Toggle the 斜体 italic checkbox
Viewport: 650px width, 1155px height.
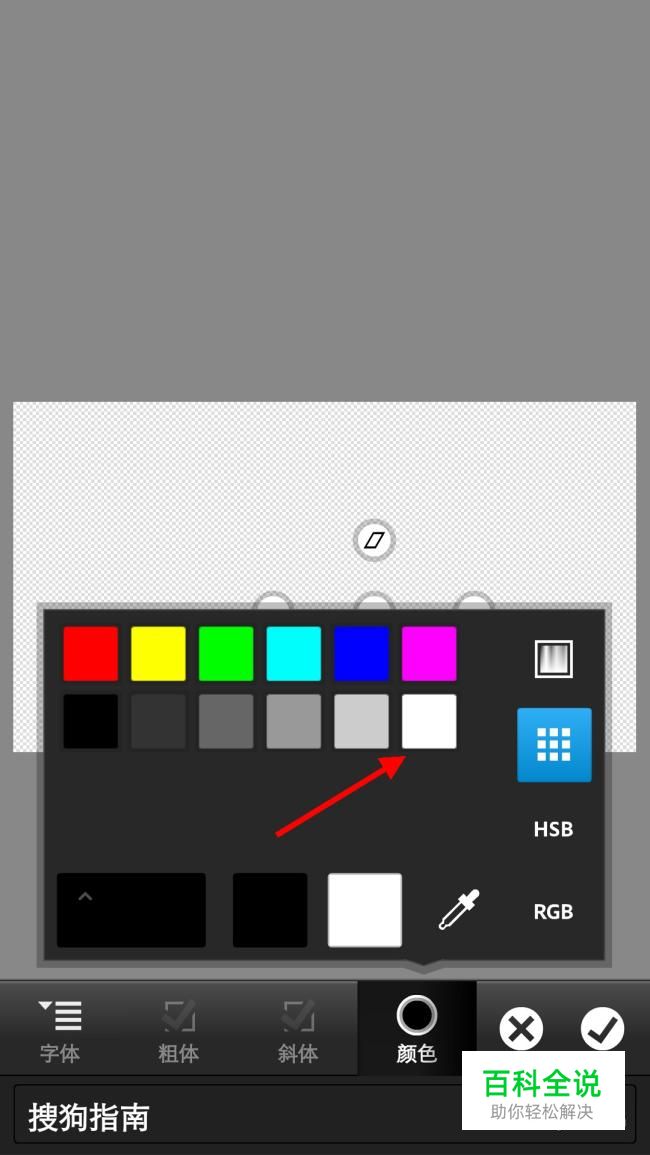pyautogui.click(x=297, y=1030)
